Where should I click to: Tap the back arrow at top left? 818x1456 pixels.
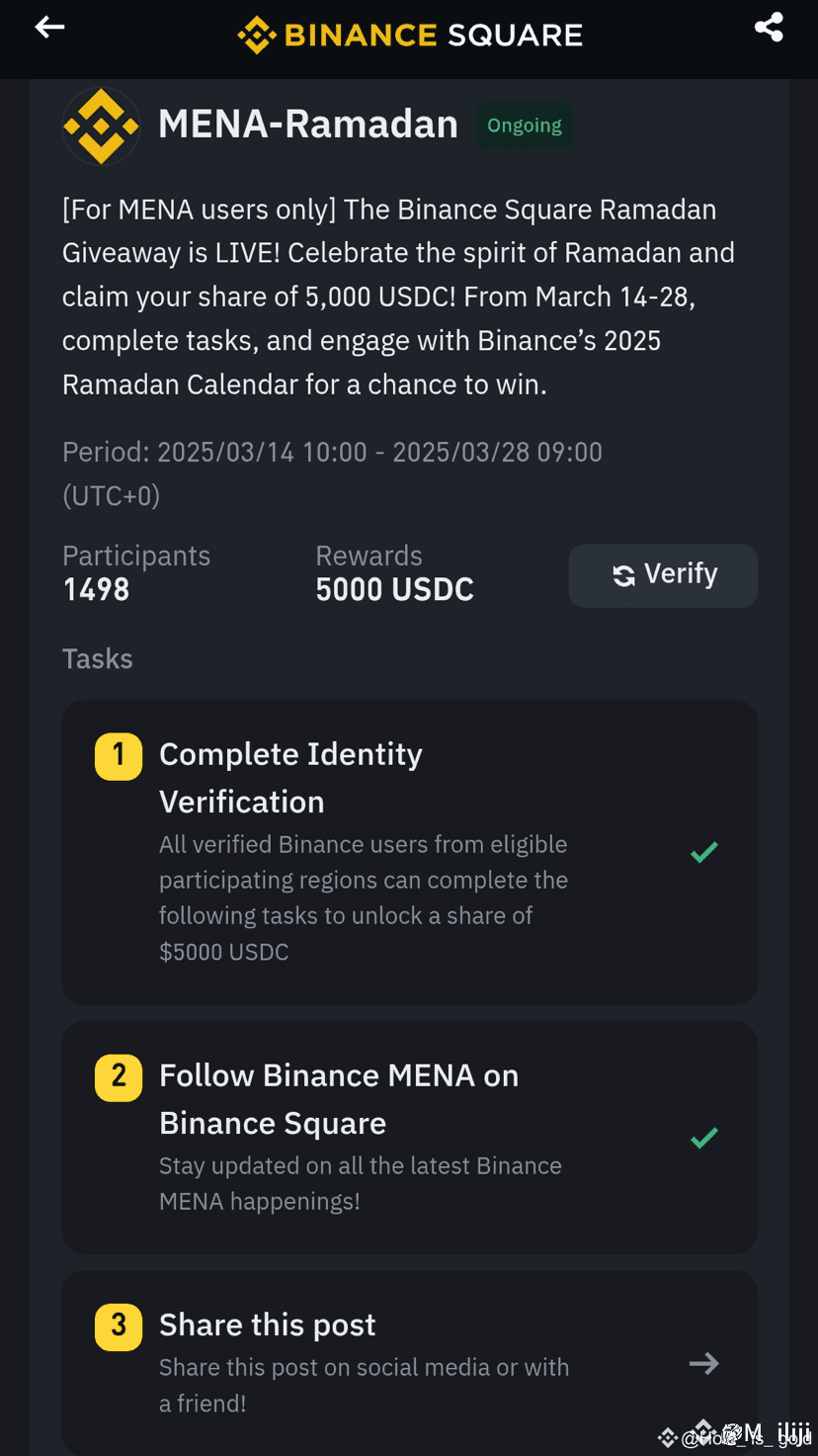(x=48, y=27)
